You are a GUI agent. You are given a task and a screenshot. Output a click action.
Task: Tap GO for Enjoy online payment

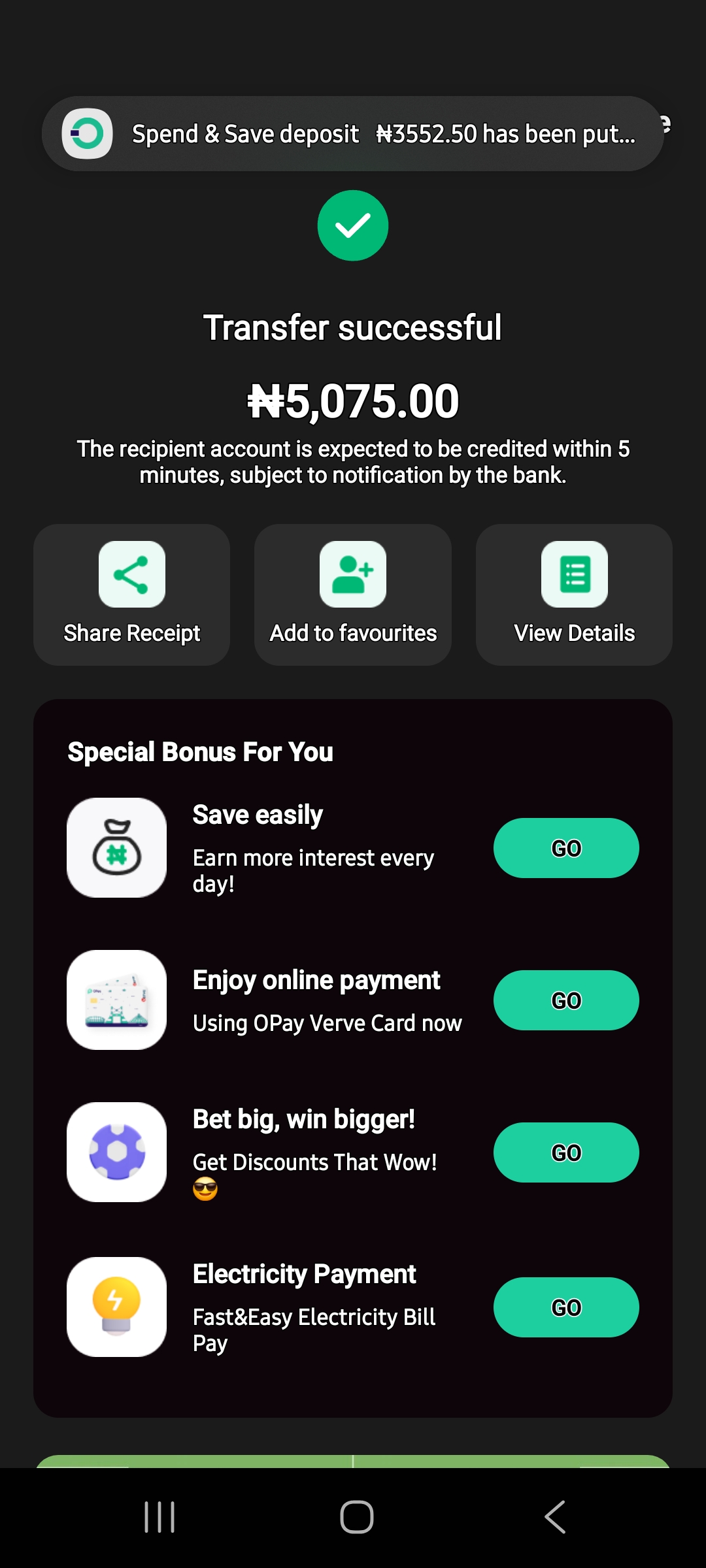point(566,1000)
